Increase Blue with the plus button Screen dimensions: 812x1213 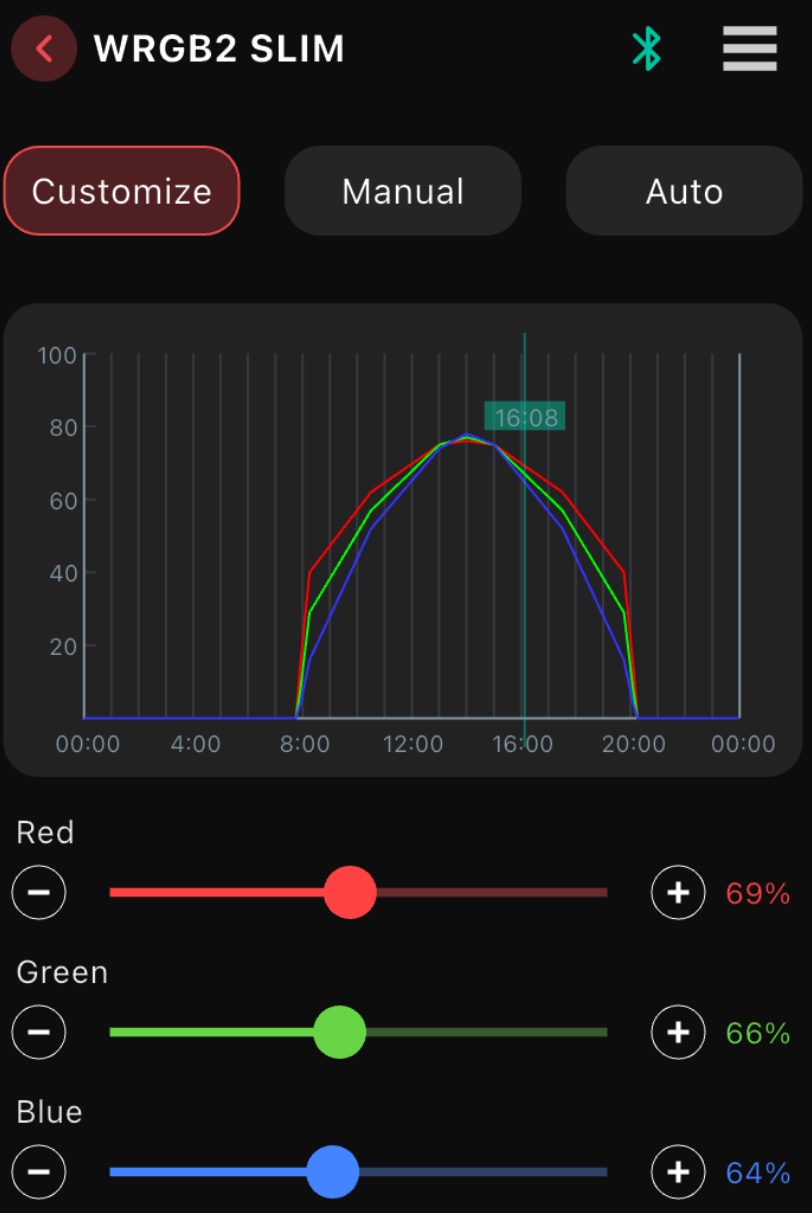pos(679,1172)
